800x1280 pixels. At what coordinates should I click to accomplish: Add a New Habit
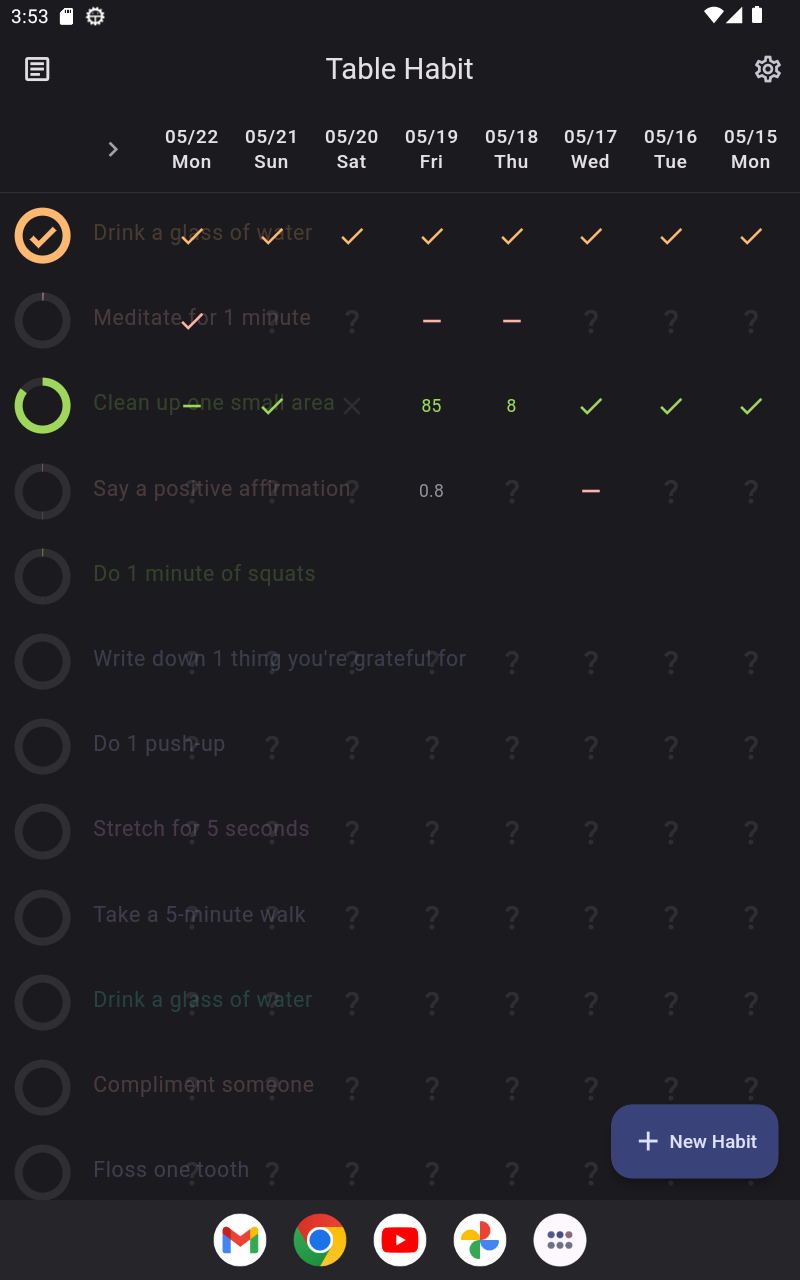tap(694, 1141)
